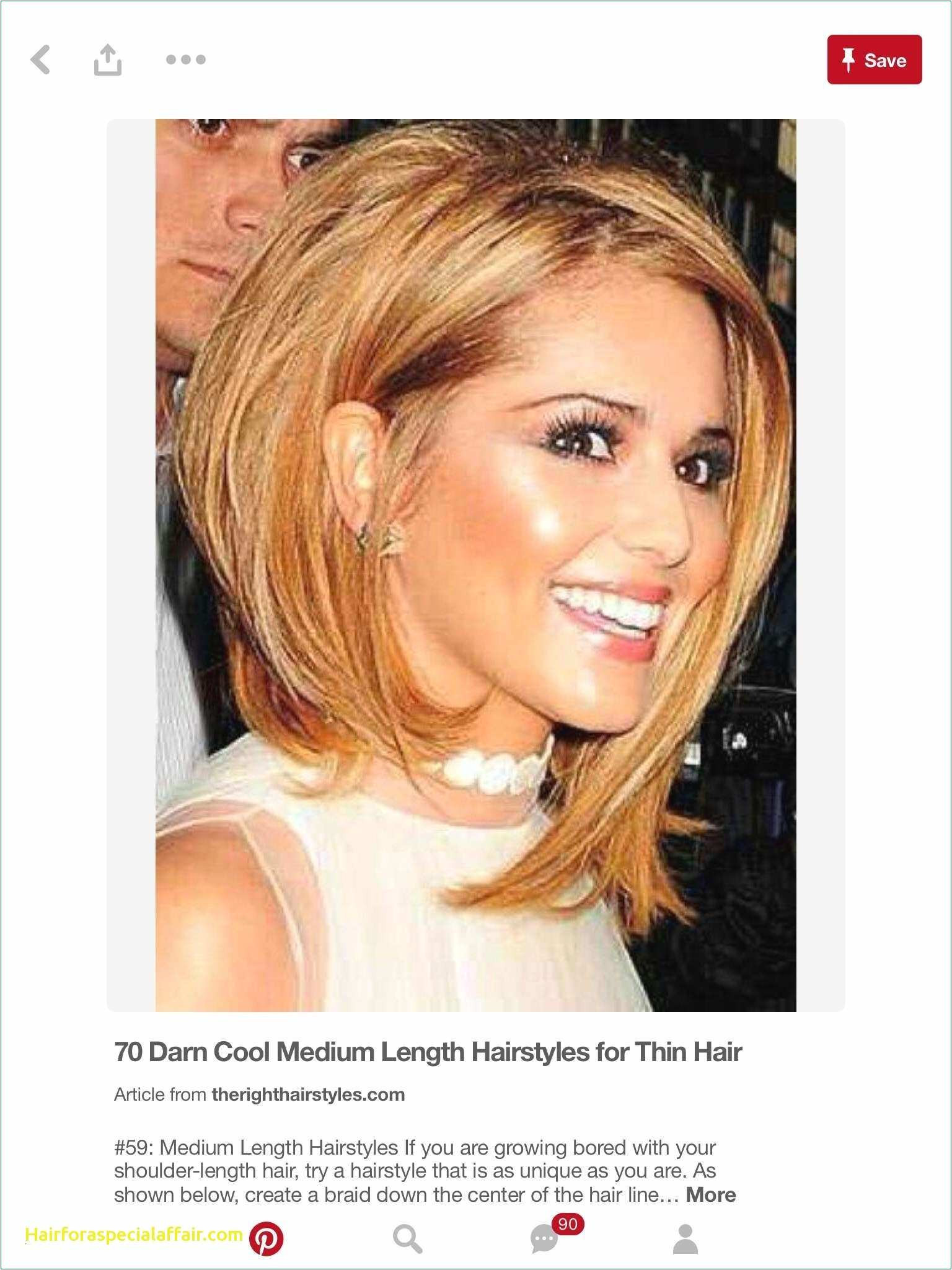Screen dimensions: 952x1270
Task: Open the hairstyle pin image
Action: [475, 564]
